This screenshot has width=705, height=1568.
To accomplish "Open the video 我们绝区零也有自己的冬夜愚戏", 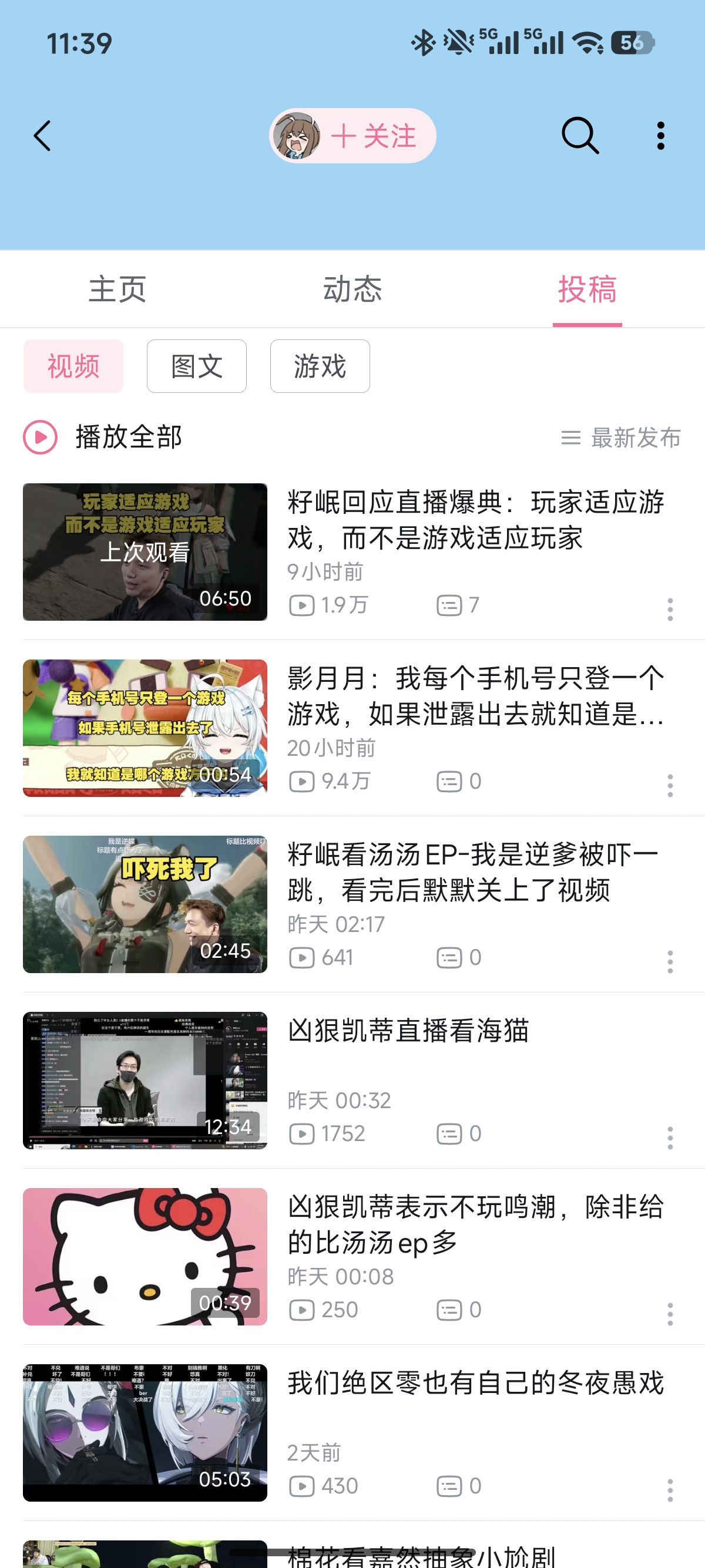I will [475, 1383].
